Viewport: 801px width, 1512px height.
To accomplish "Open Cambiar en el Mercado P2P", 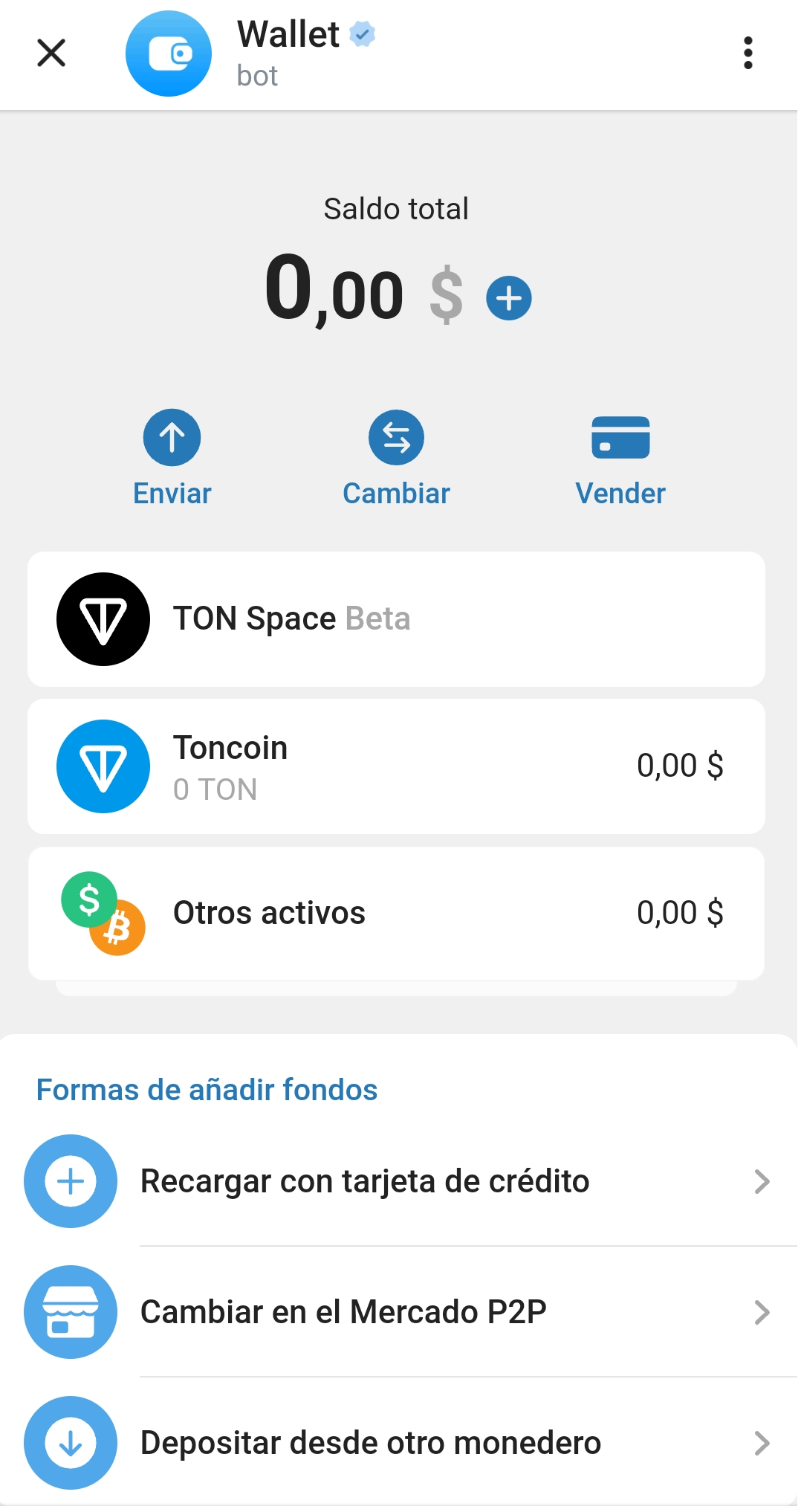I will (400, 1312).
